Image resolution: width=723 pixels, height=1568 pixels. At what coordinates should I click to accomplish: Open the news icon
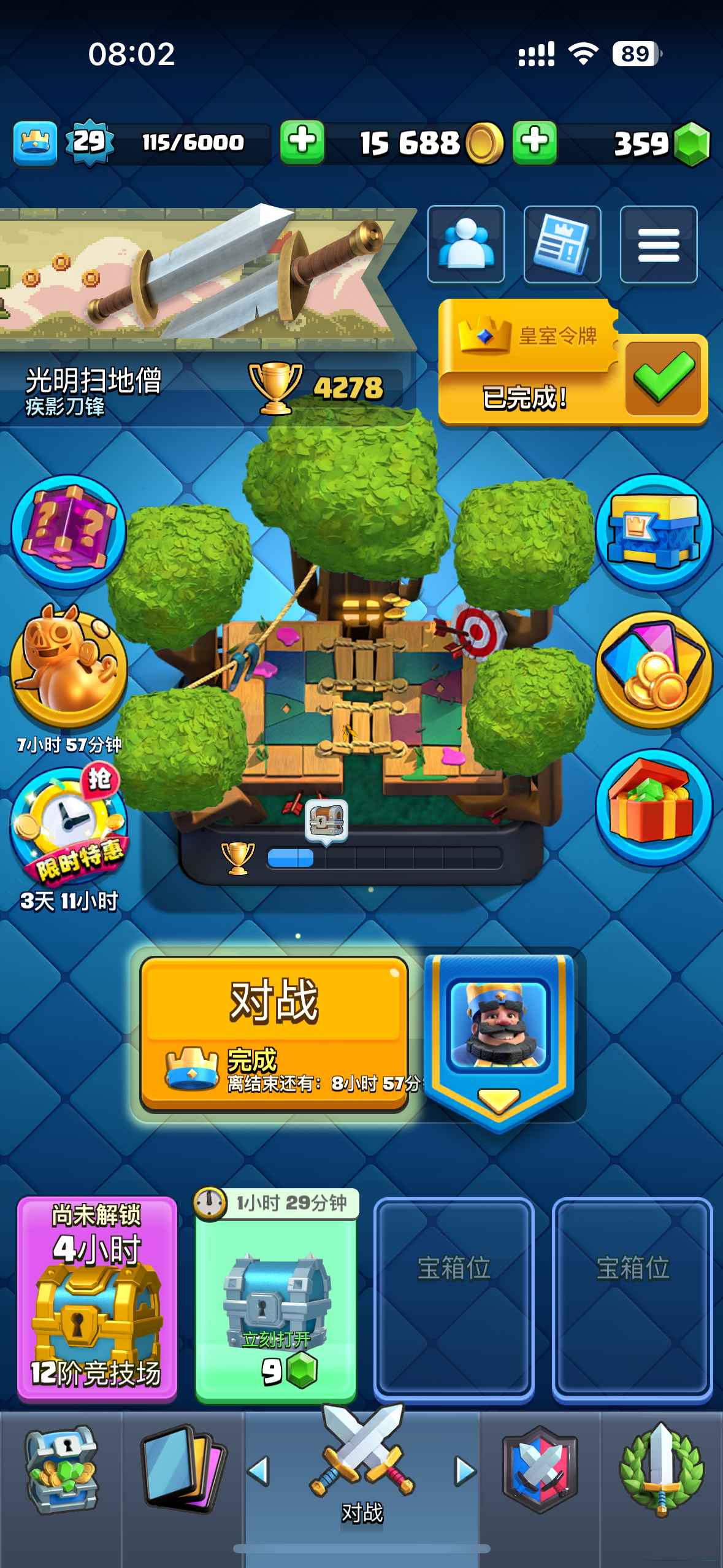[x=562, y=244]
